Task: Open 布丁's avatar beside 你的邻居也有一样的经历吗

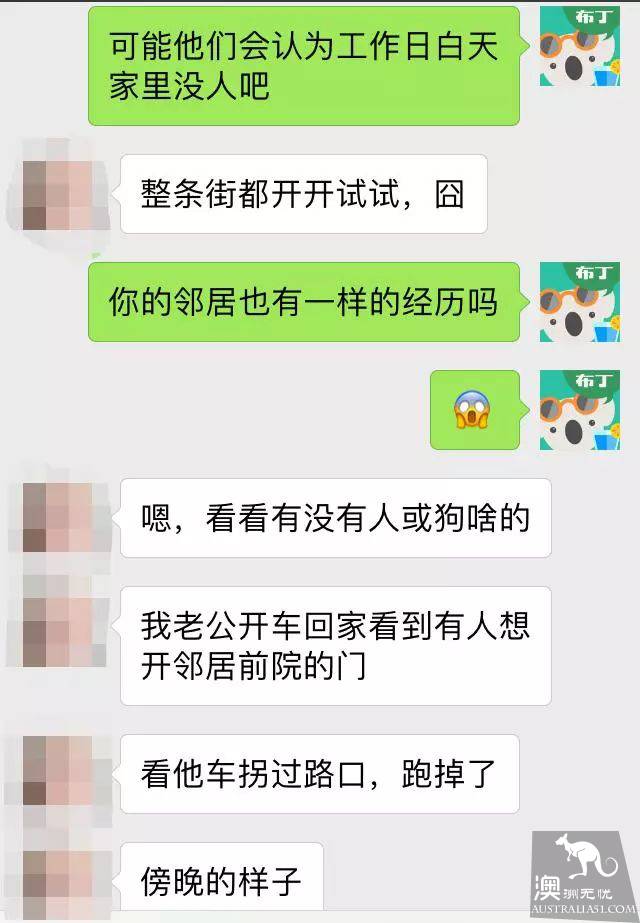Action: click(x=579, y=302)
